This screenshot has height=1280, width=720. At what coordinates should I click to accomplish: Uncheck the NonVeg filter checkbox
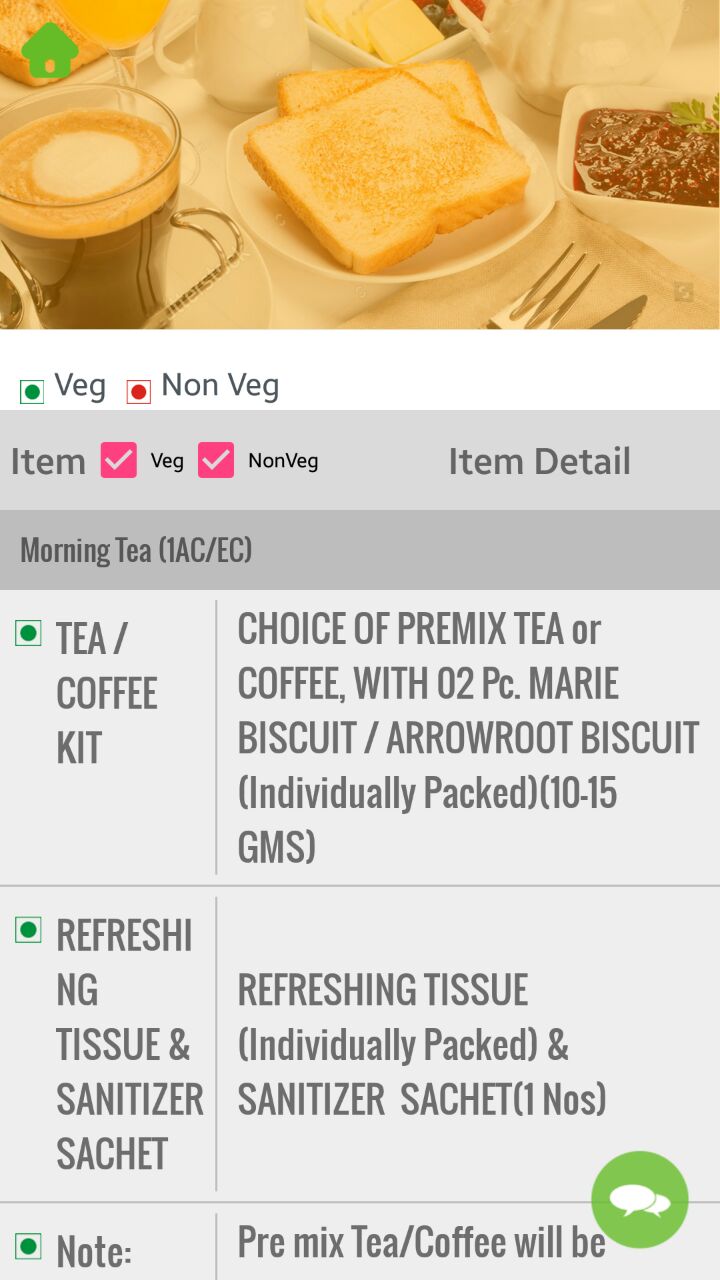[x=216, y=460]
